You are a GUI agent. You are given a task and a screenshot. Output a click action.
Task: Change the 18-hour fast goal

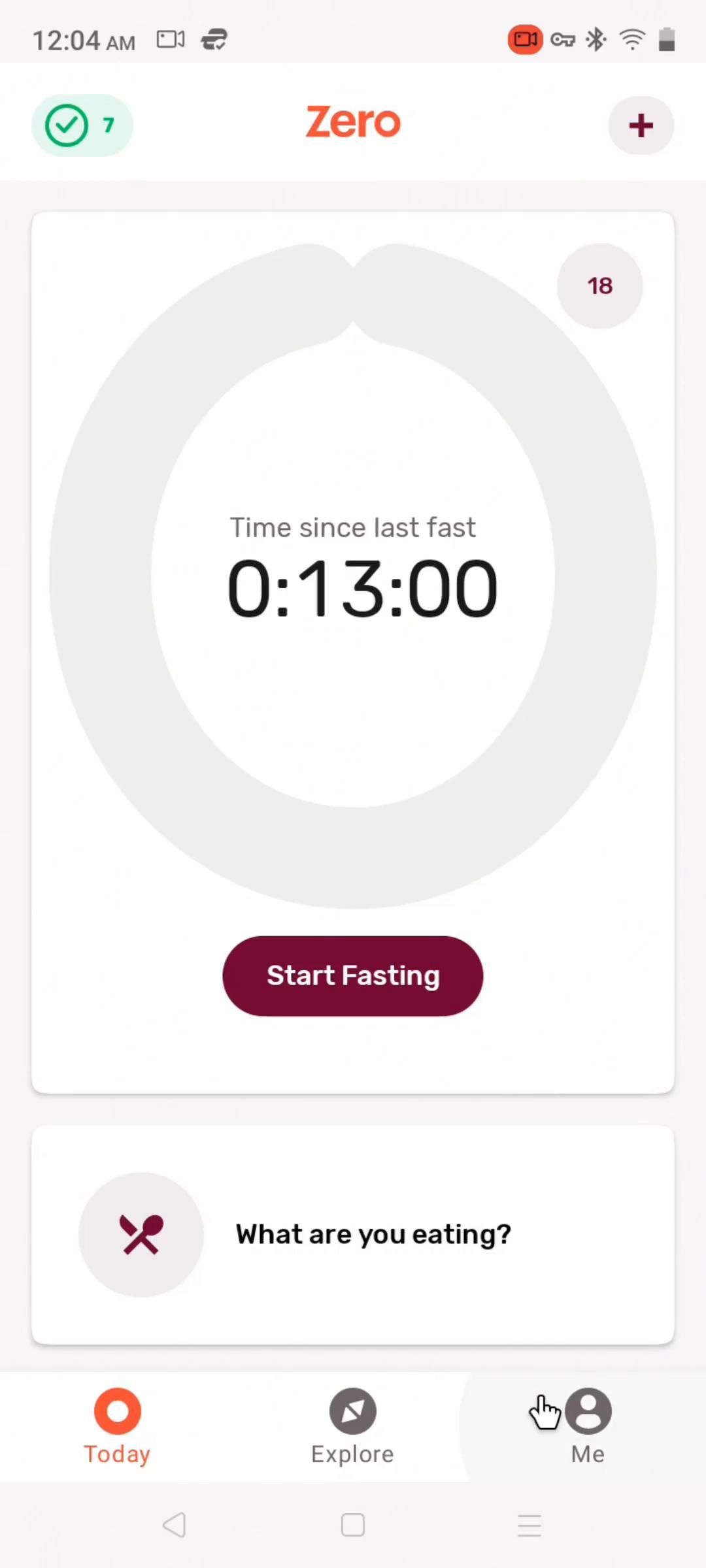point(599,286)
